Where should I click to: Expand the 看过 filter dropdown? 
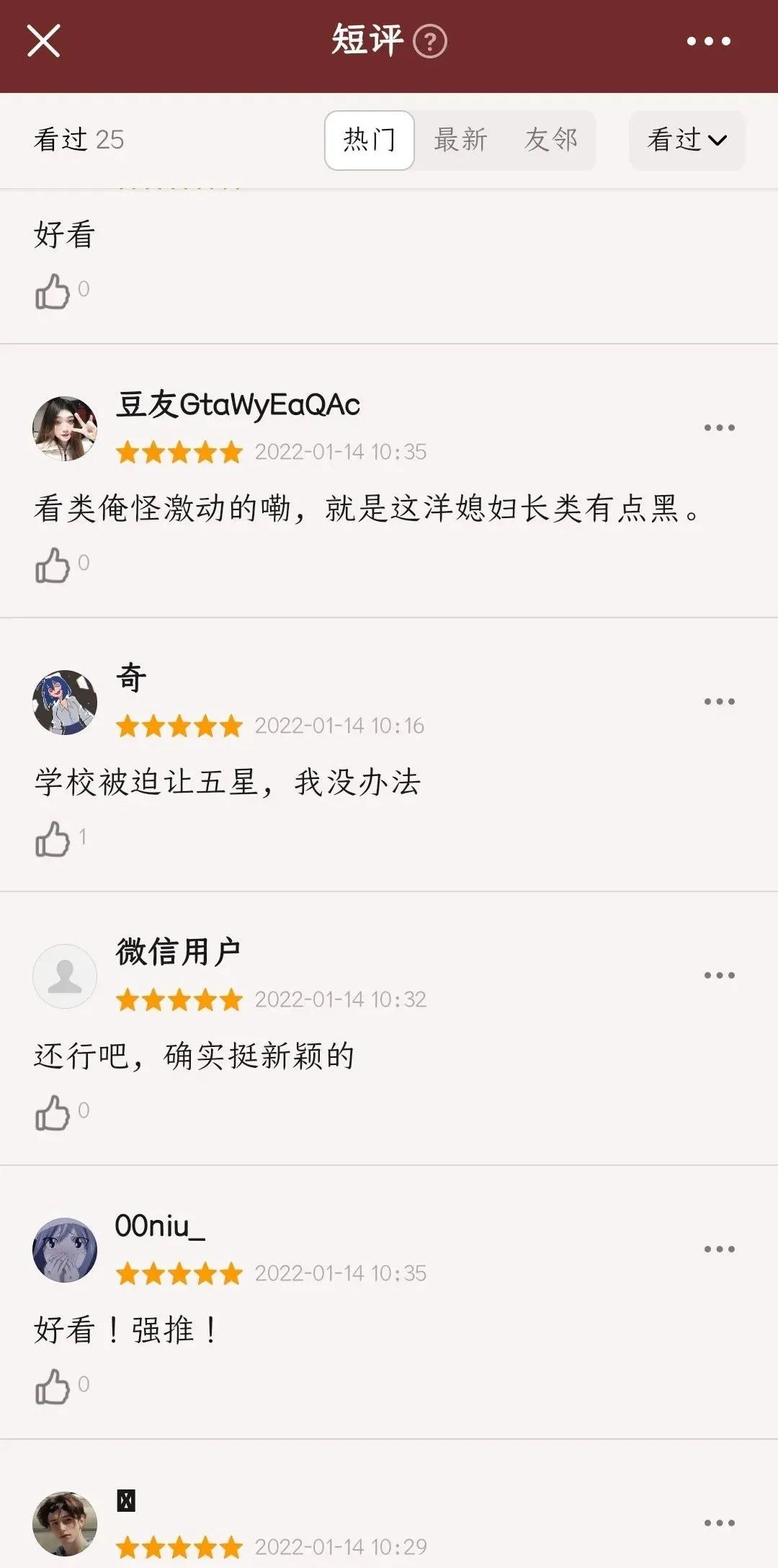click(x=687, y=140)
